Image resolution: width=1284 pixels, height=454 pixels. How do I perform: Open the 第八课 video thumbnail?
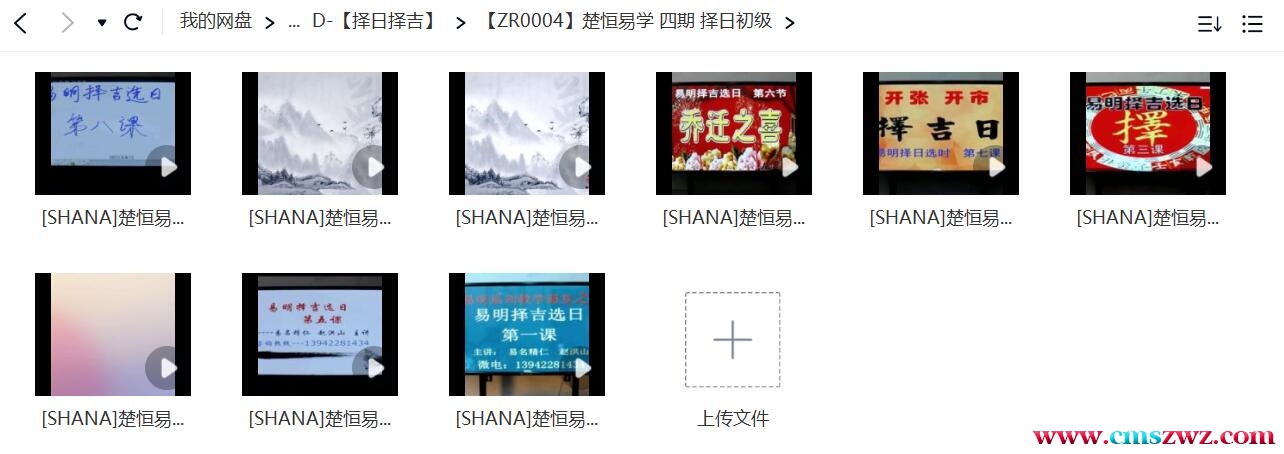pos(112,133)
